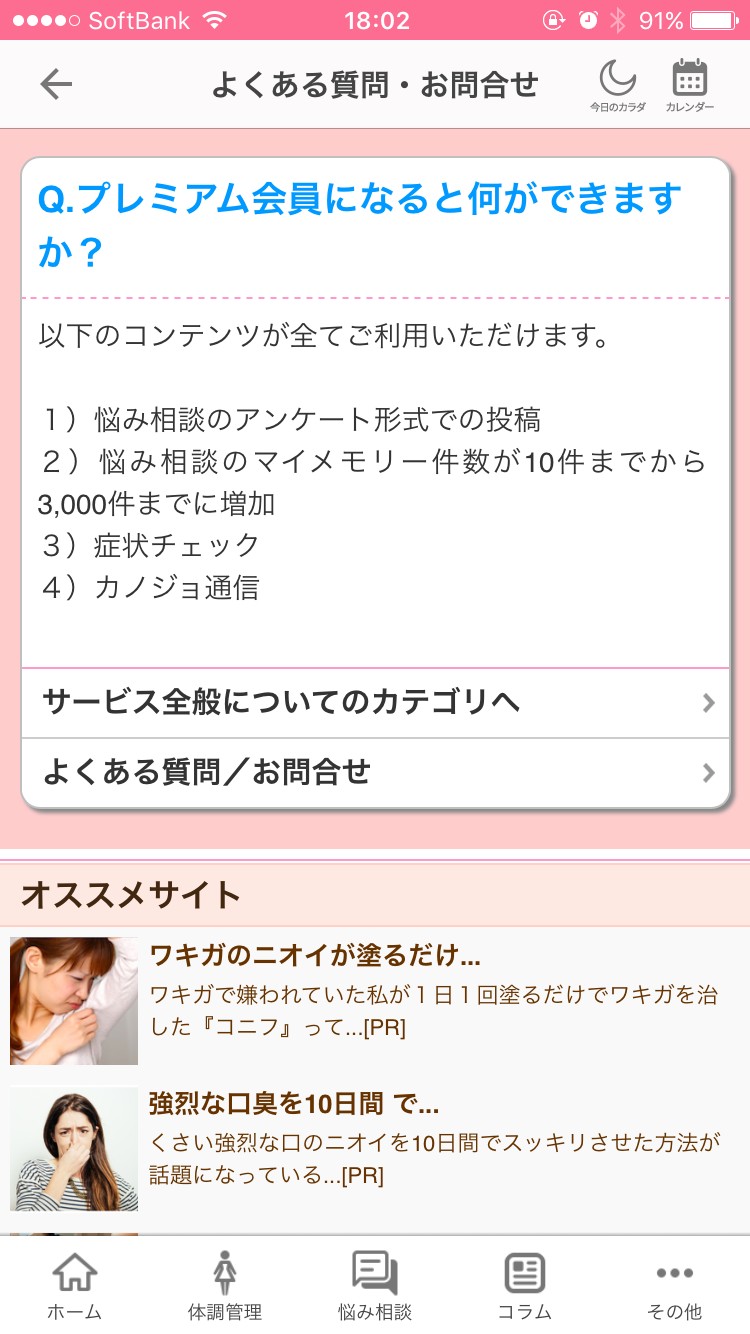Open 今日のカラダ moon icon
The width and height of the screenshot is (750, 1334).
coord(617,85)
